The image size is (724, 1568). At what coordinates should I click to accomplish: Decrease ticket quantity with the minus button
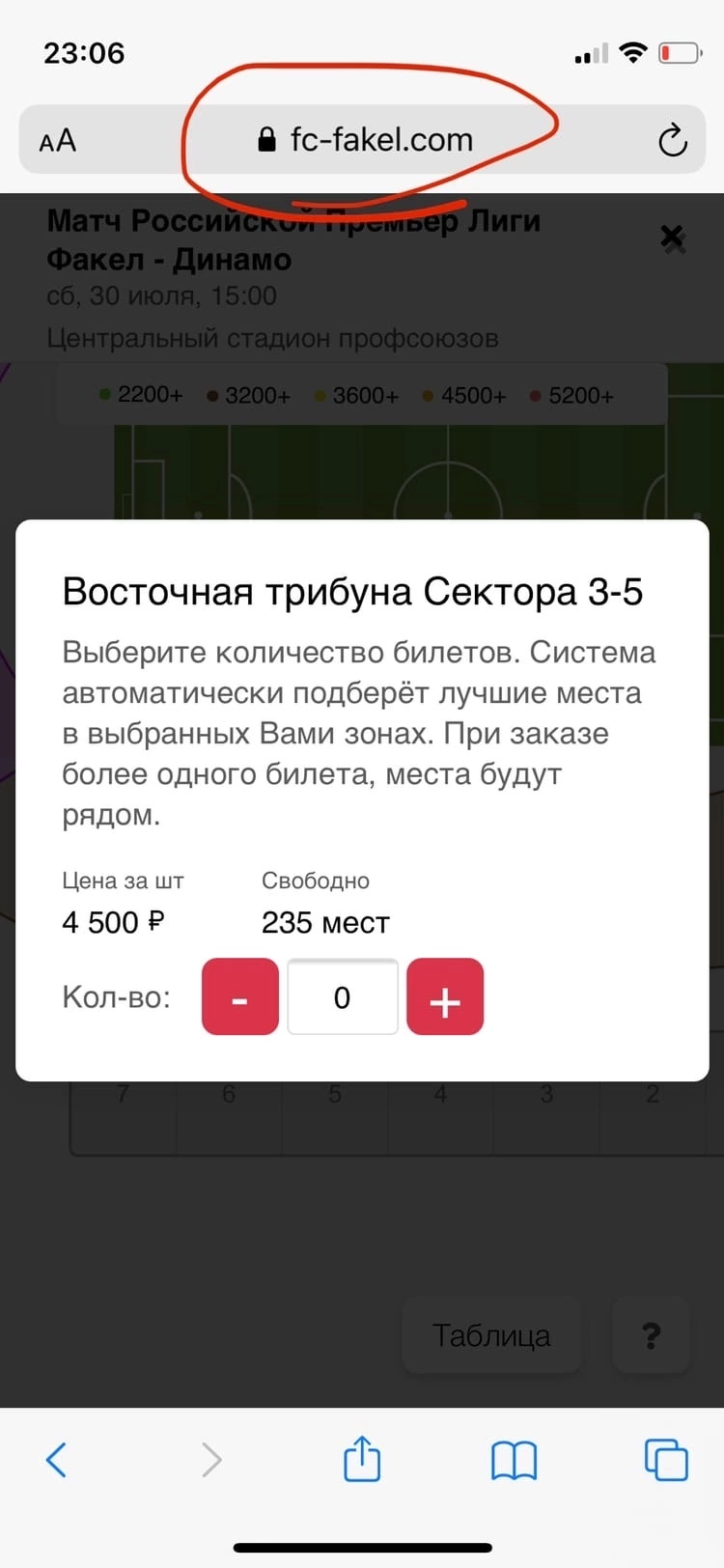tap(239, 996)
